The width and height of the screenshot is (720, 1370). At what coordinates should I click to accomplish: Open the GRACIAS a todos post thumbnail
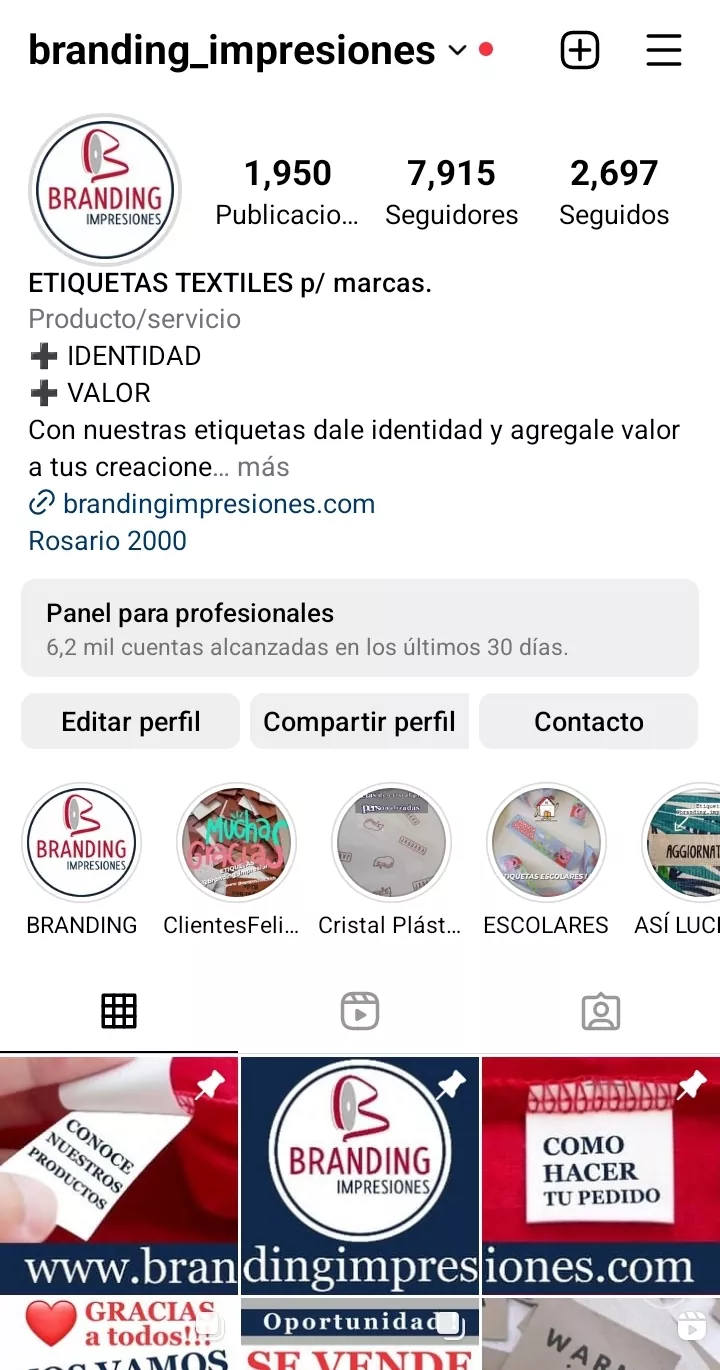click(x=119, y=1333)
